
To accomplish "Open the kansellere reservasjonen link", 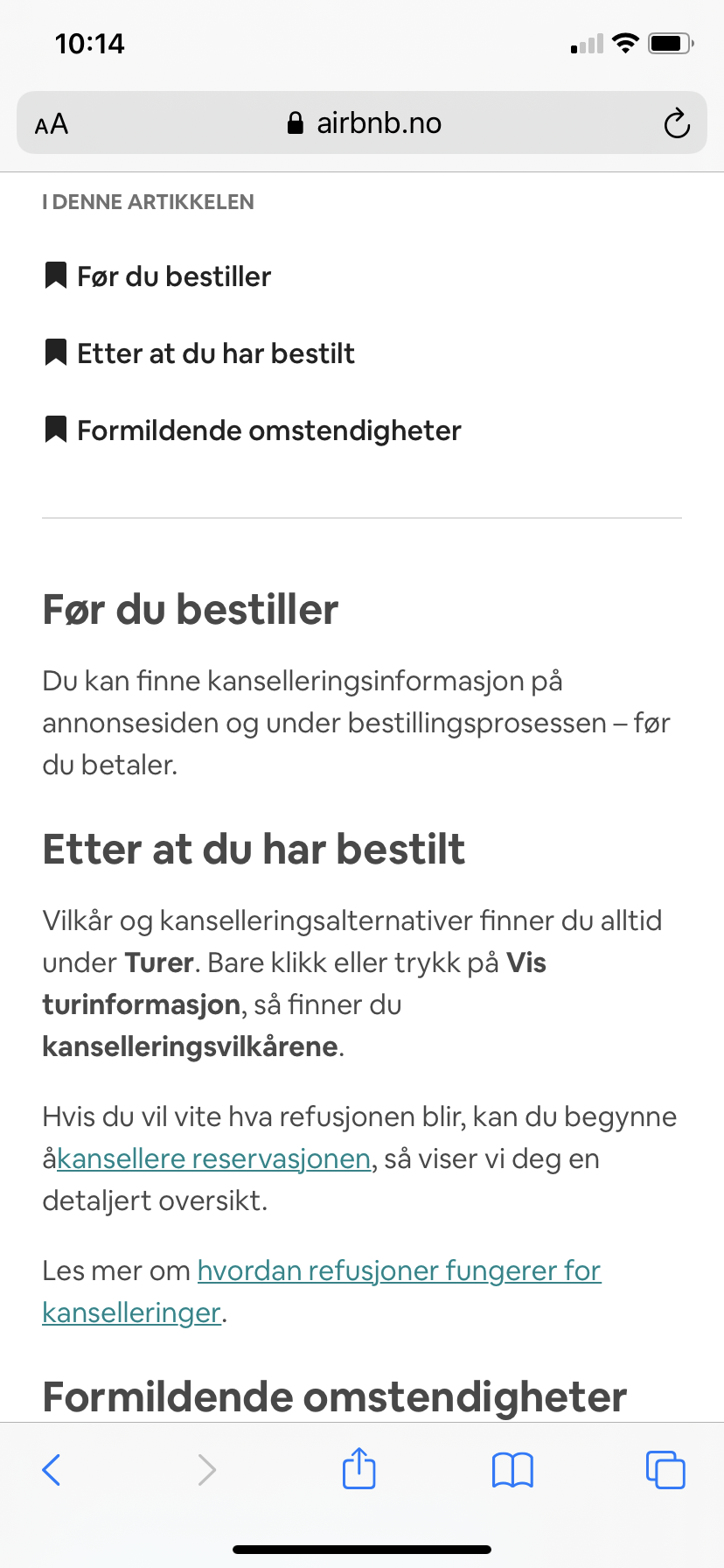I will coord(214,1158).
